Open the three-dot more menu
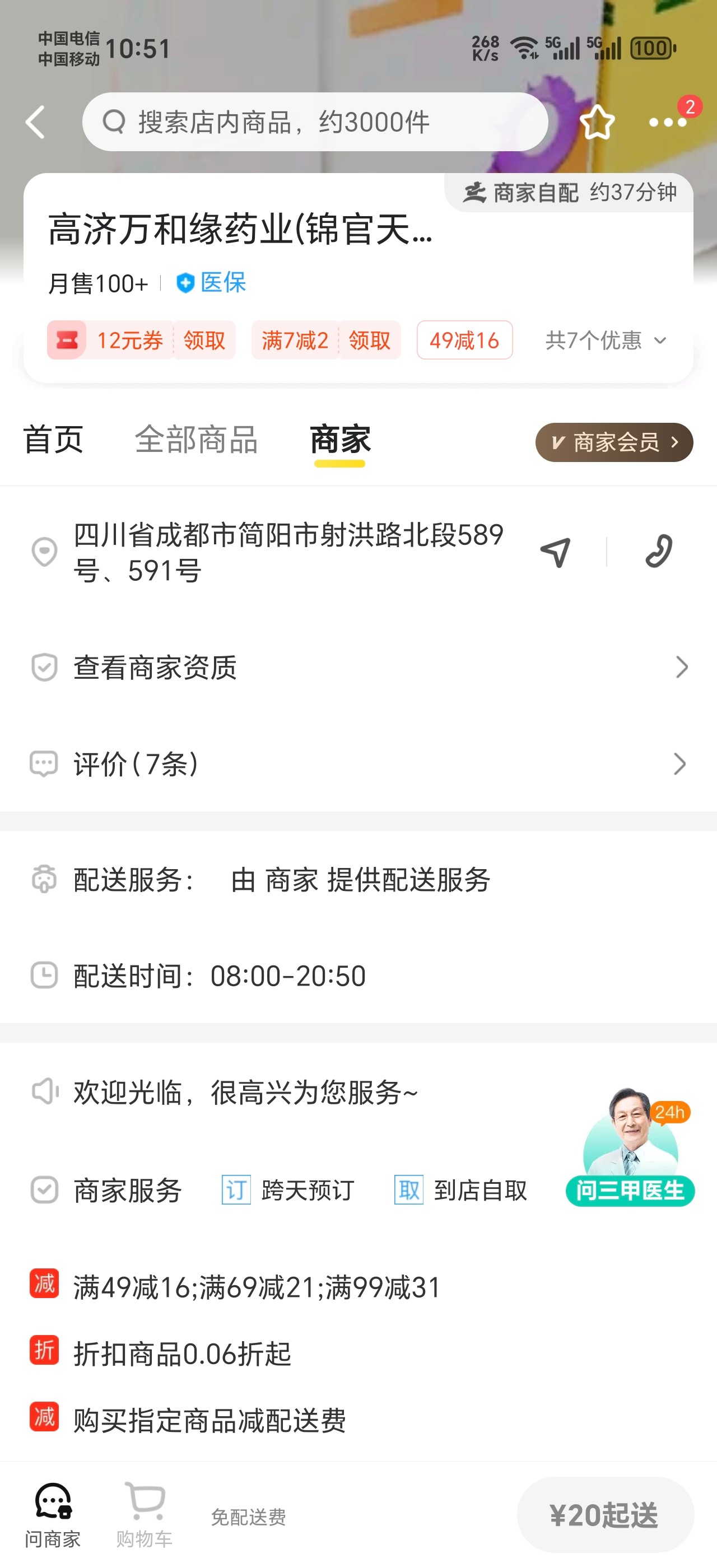Screen dimensions: 717x1568 tap(668, 122)
